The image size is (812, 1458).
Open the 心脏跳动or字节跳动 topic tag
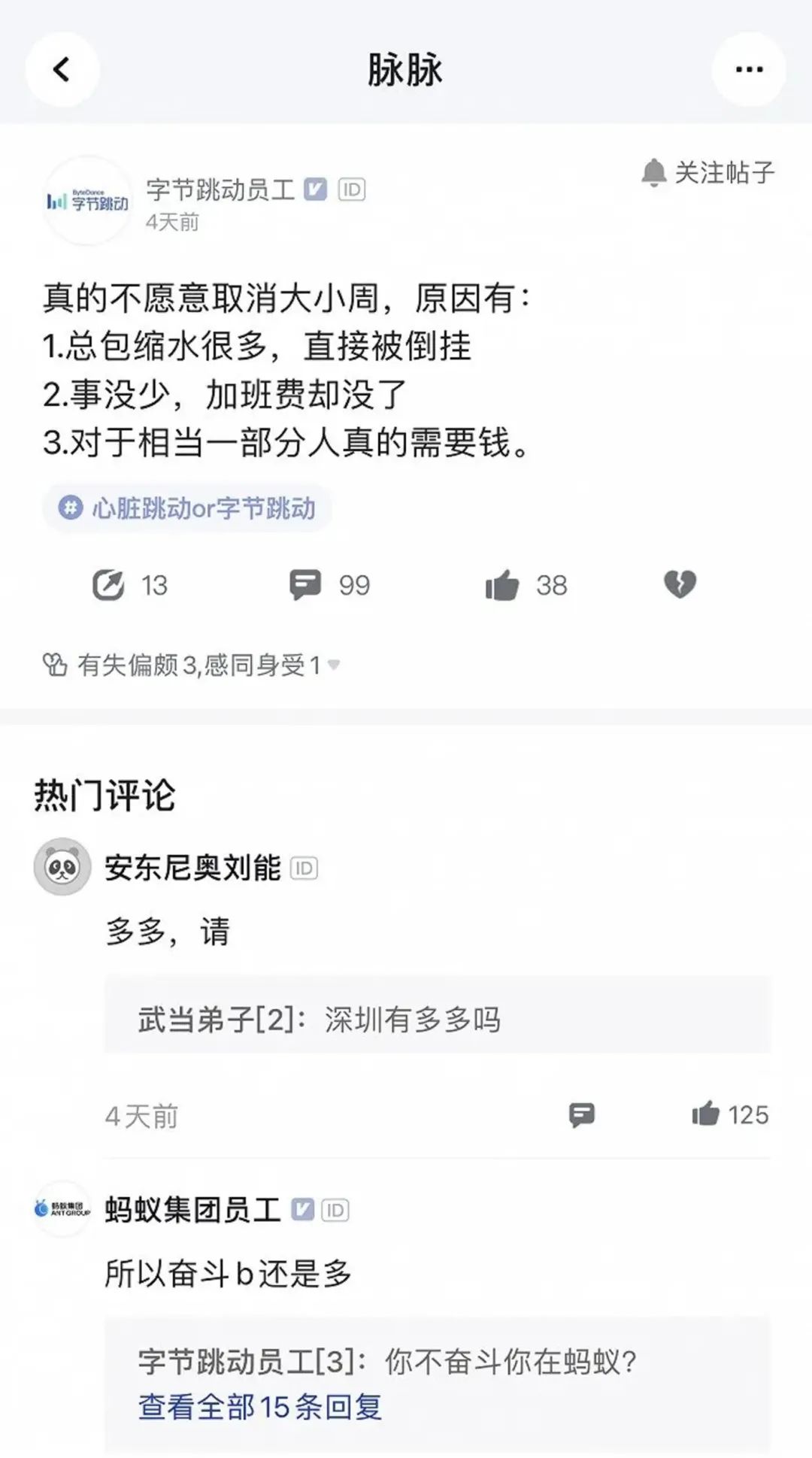(x=188, y=508)
